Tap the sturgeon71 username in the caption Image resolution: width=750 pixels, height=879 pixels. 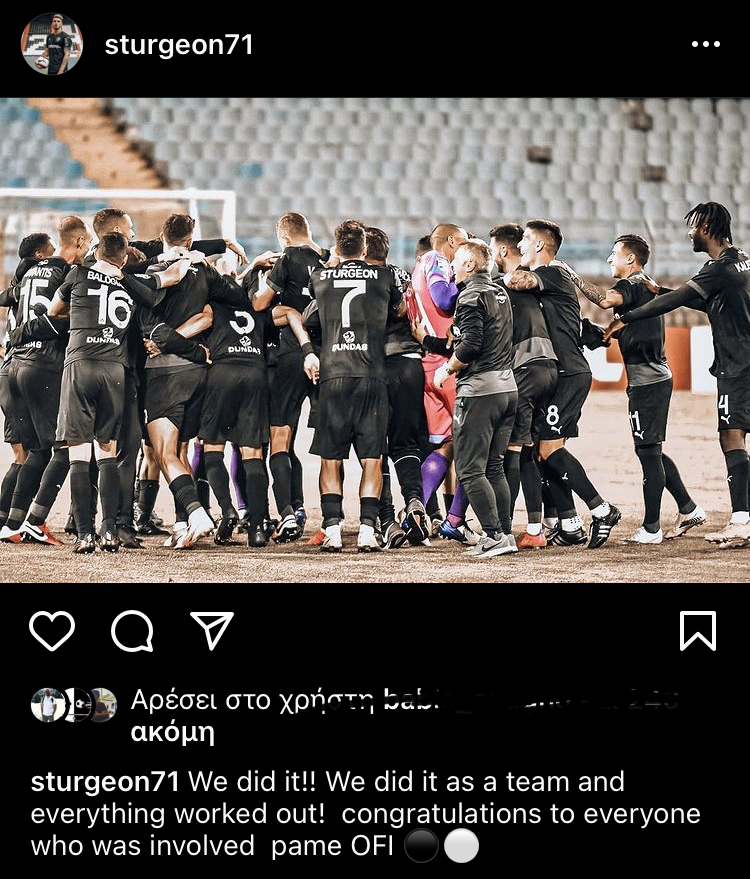[x=105, y=781]
